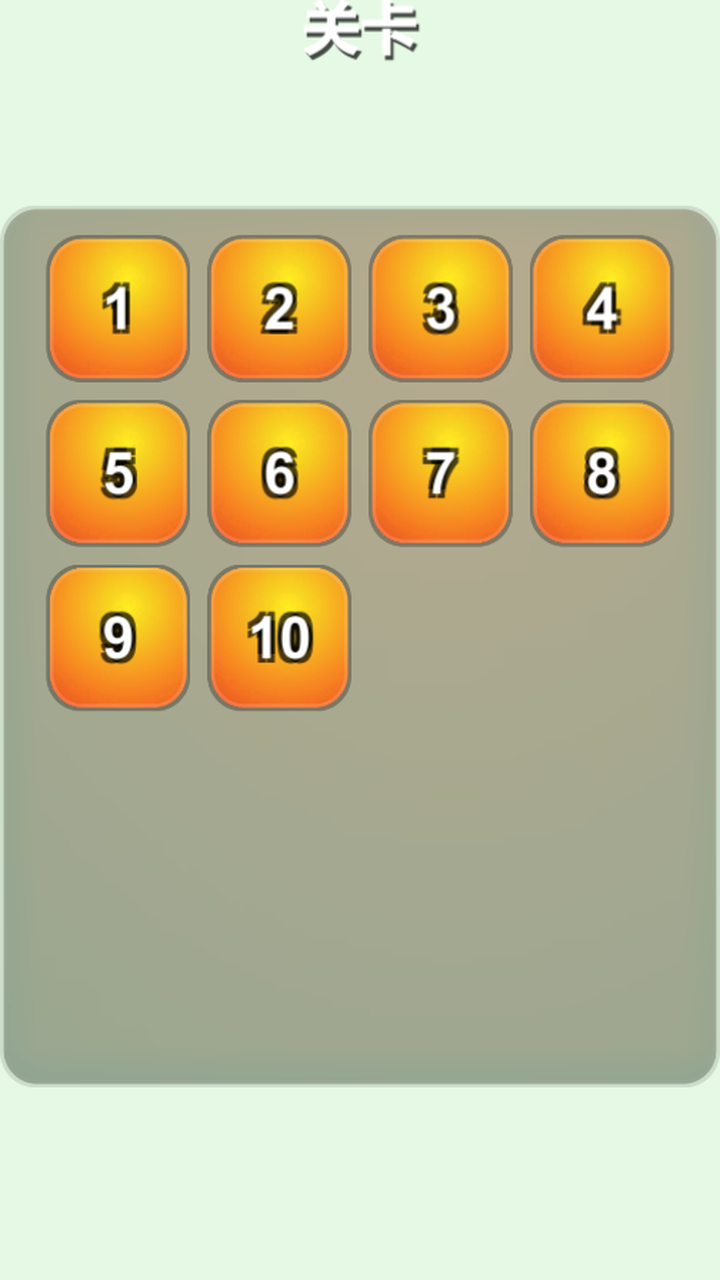Choose level 5
The height and width of the screenshot is (1280, 720).
[x=118, y=473]
